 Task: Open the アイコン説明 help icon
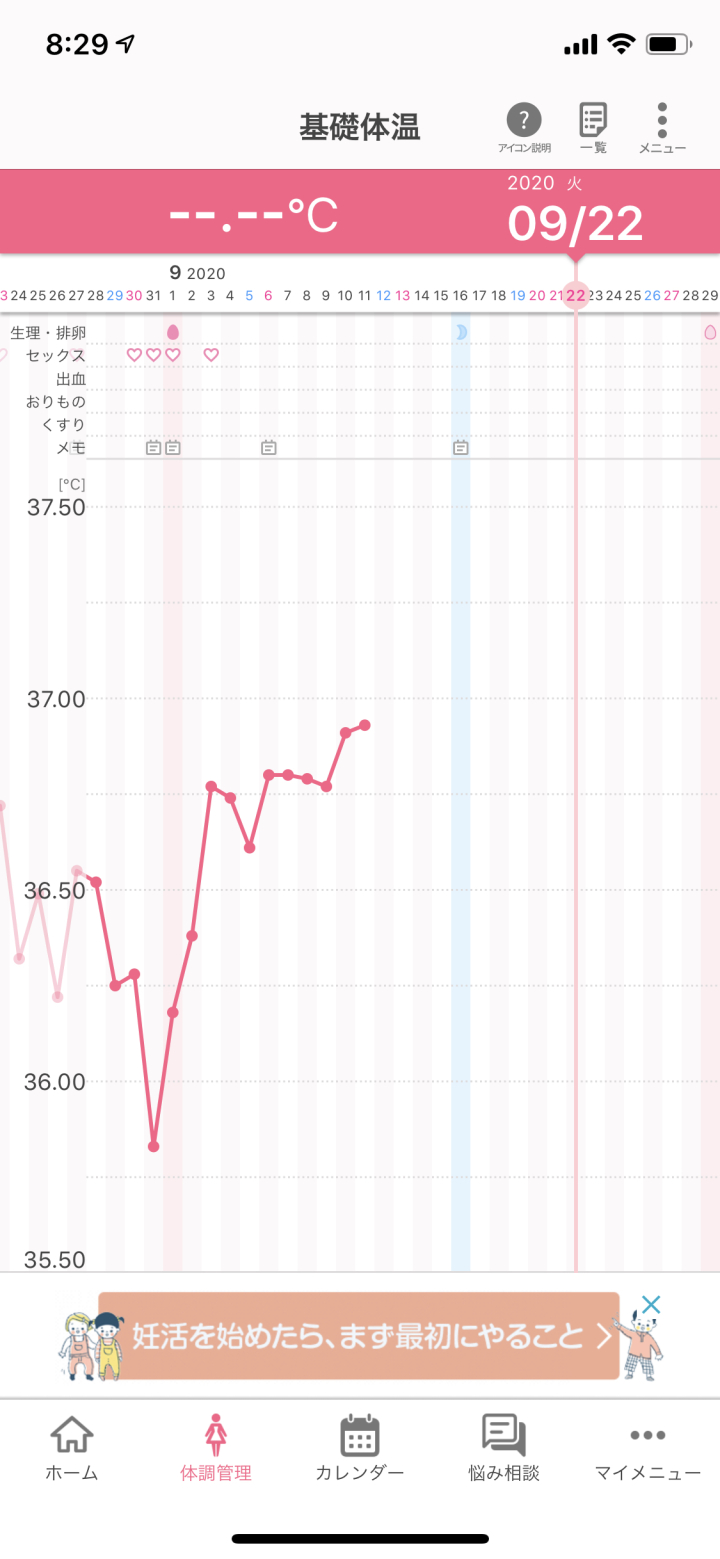(x=524, y=129)
